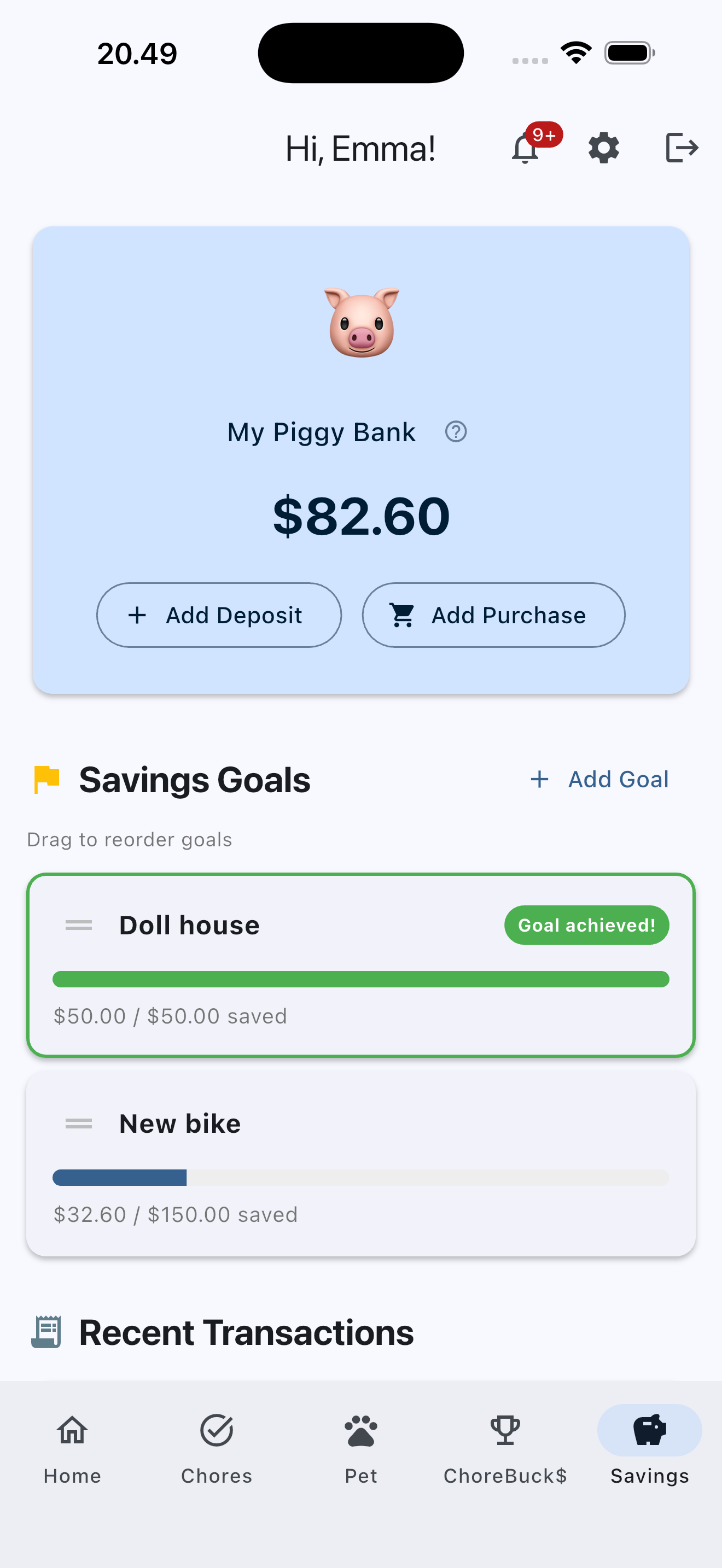The height and width of the screenshot is (1568, 722).
Task: Click the receipt icon beside Recent Transactions
Action: [48, 1331]
